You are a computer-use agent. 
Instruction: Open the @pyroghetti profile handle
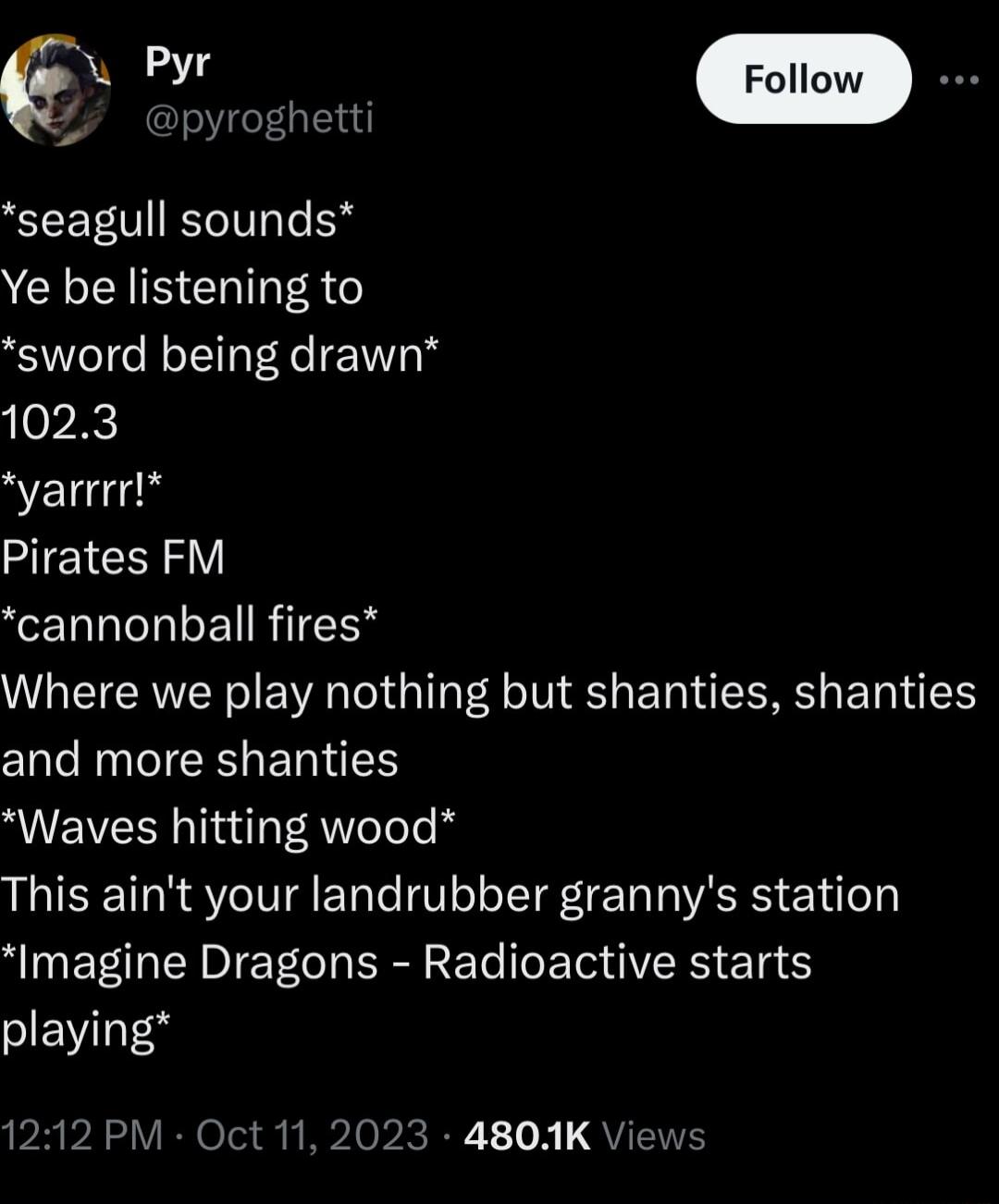click(x=259, y=118)
